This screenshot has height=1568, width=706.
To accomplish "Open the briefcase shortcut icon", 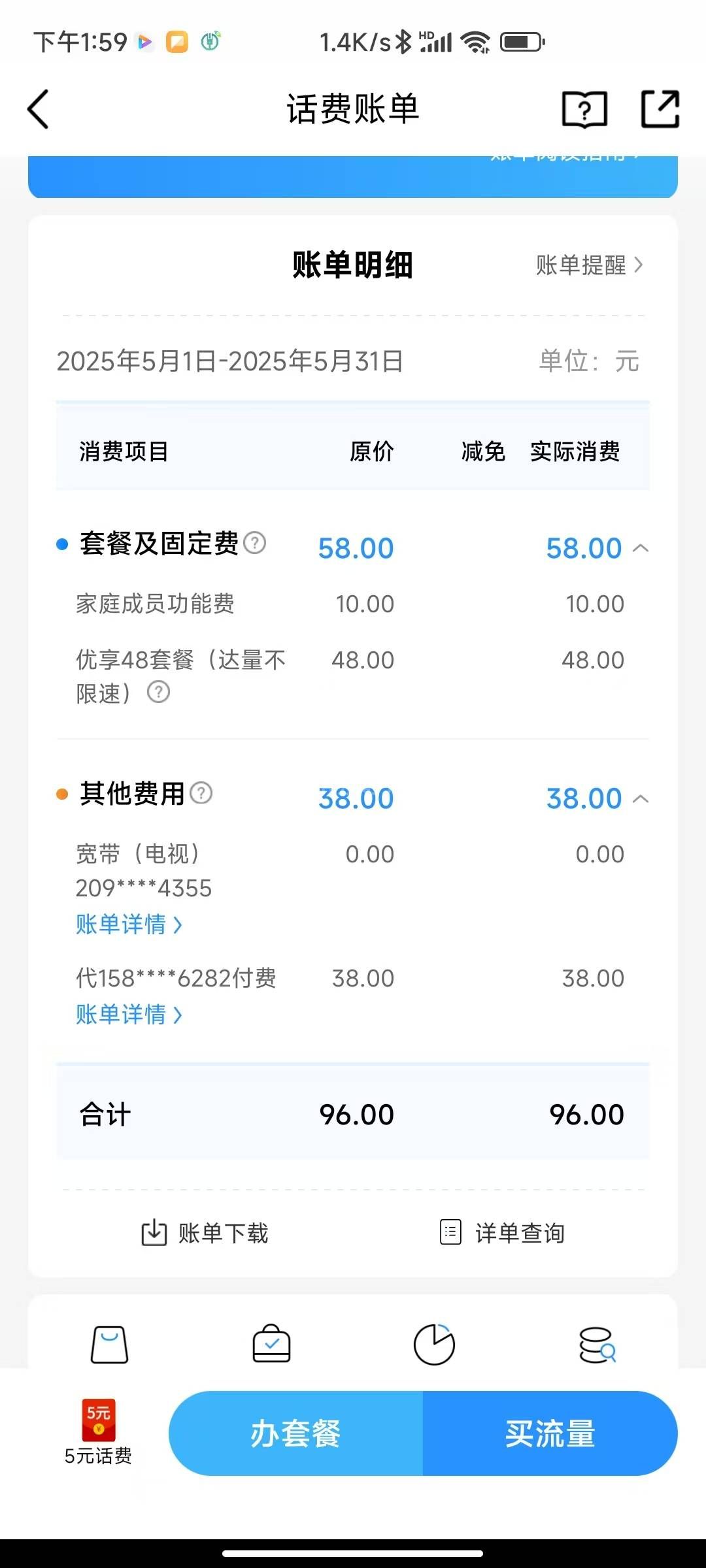I will [x=271, y=1345].
